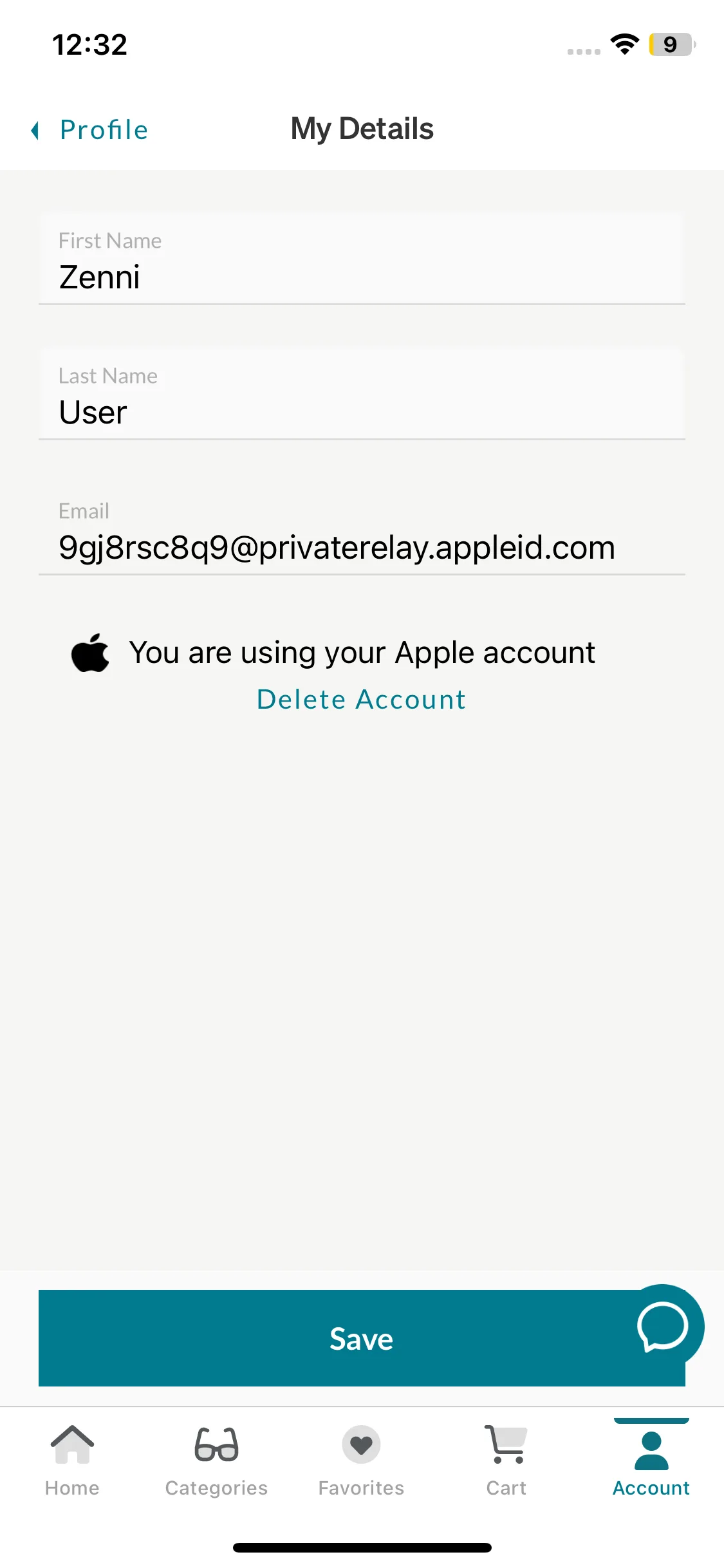Go back to Profile
The height and width of the screenshot is (1568, 724).
pyautogui.click(x=90, y=130)
